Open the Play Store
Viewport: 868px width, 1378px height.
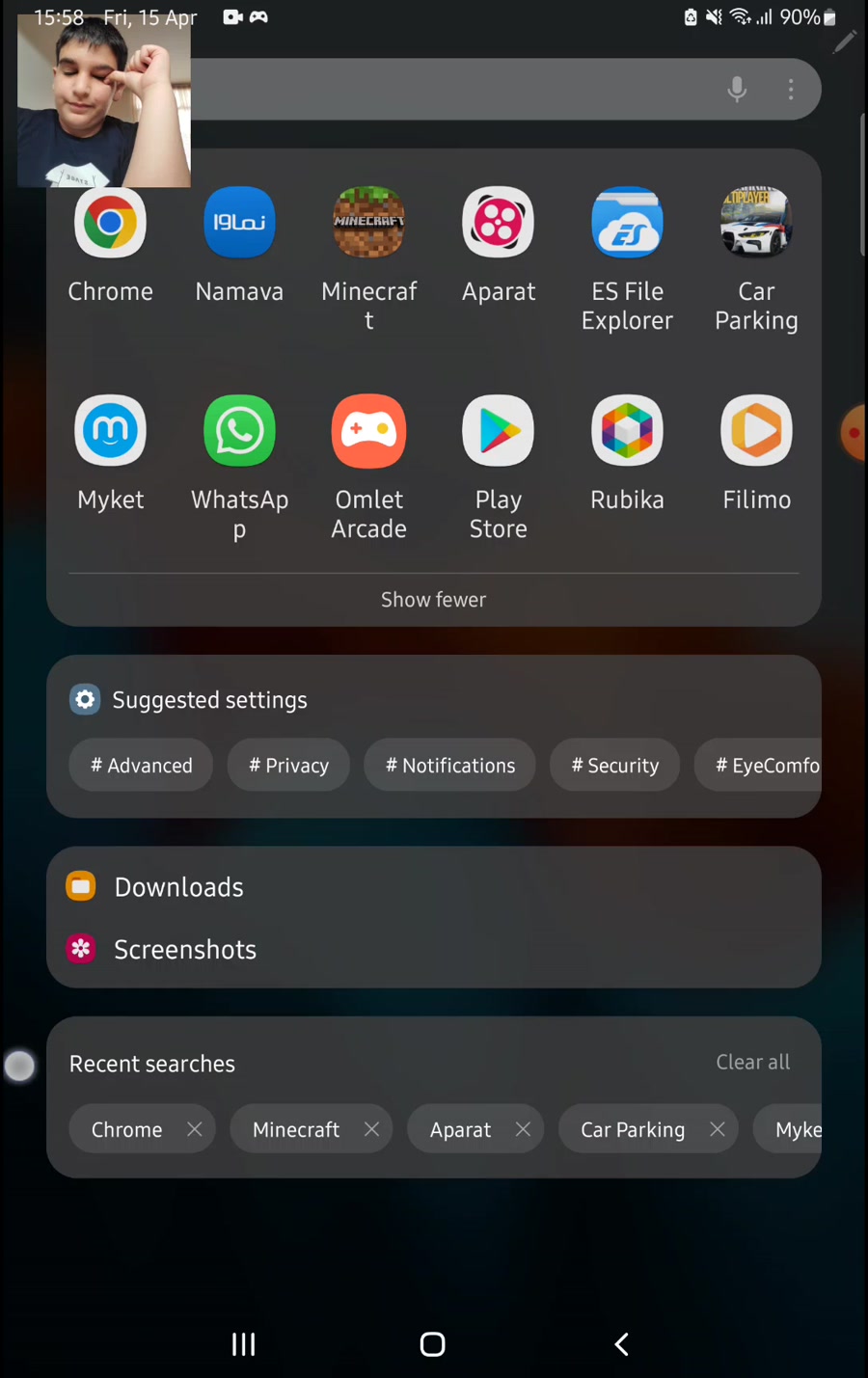(x=498, y=431)
